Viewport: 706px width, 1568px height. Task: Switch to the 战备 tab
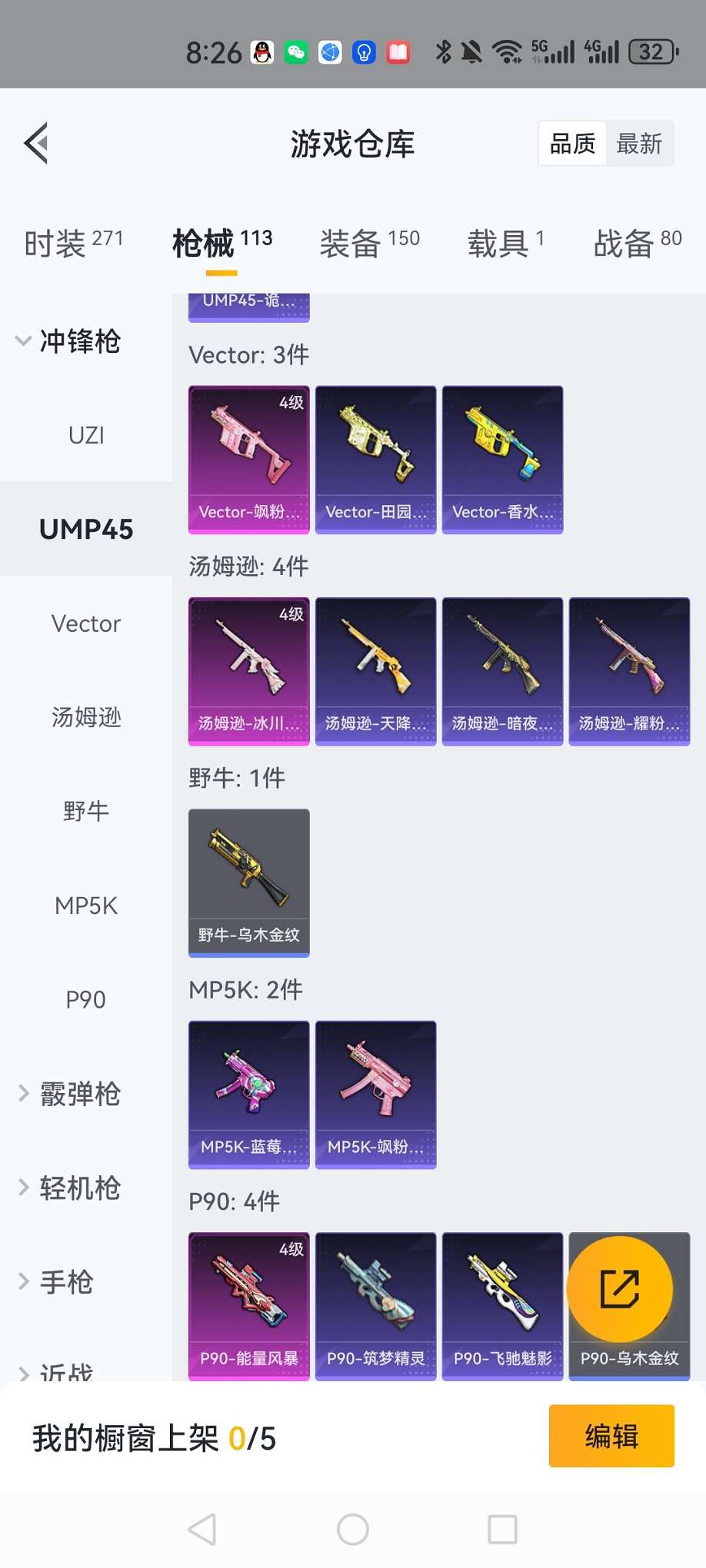point(637,244)
